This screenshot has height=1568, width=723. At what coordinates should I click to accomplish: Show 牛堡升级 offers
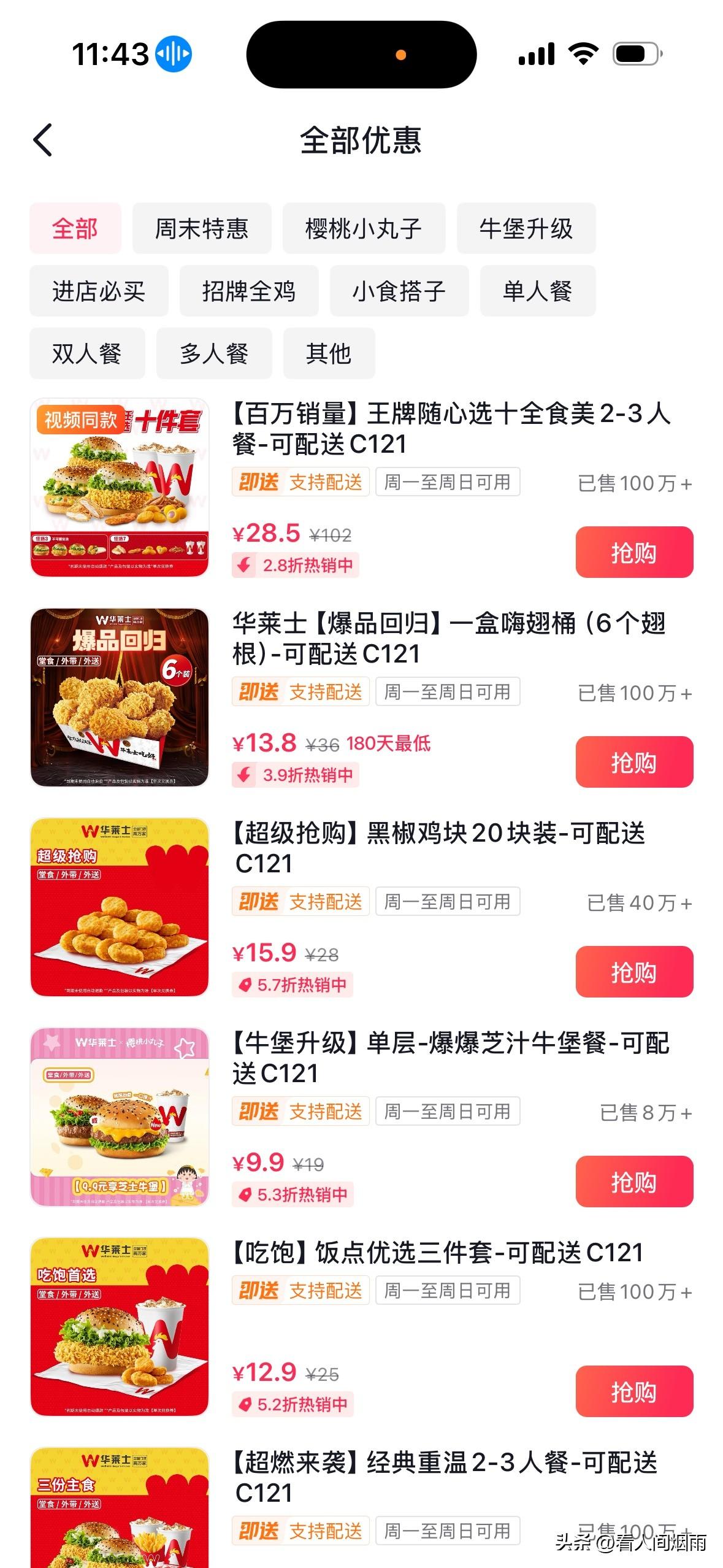pyautogui.click(x=526, y=229)
